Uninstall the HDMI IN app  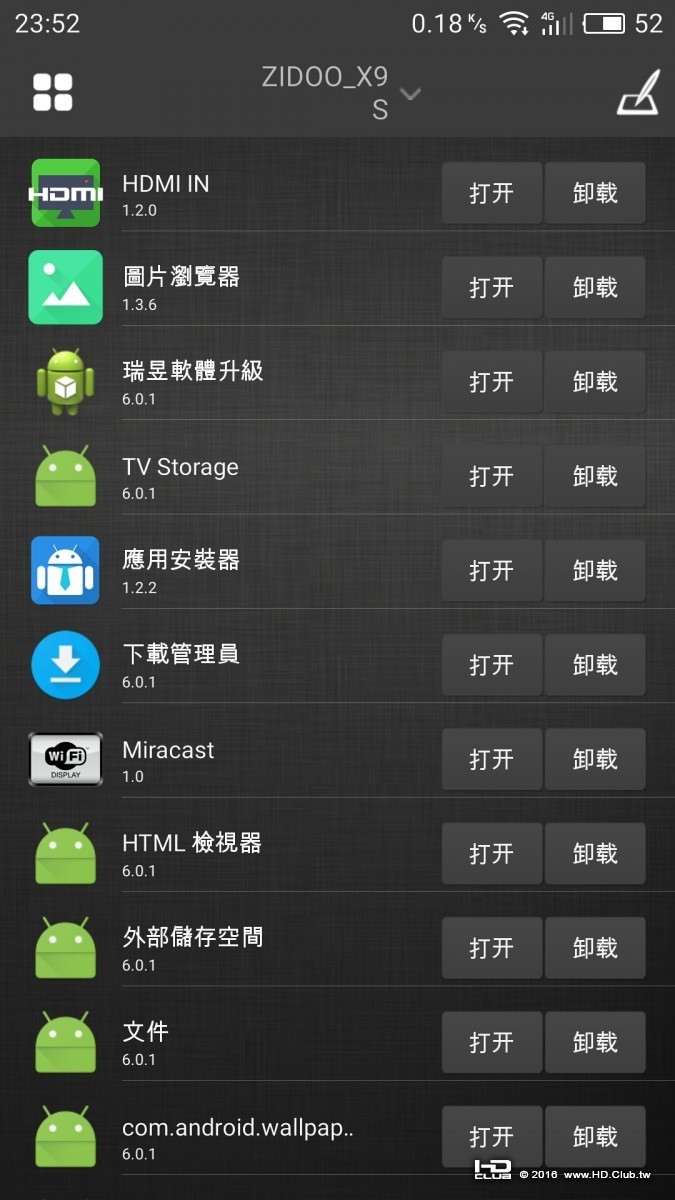tap(595, 194)
